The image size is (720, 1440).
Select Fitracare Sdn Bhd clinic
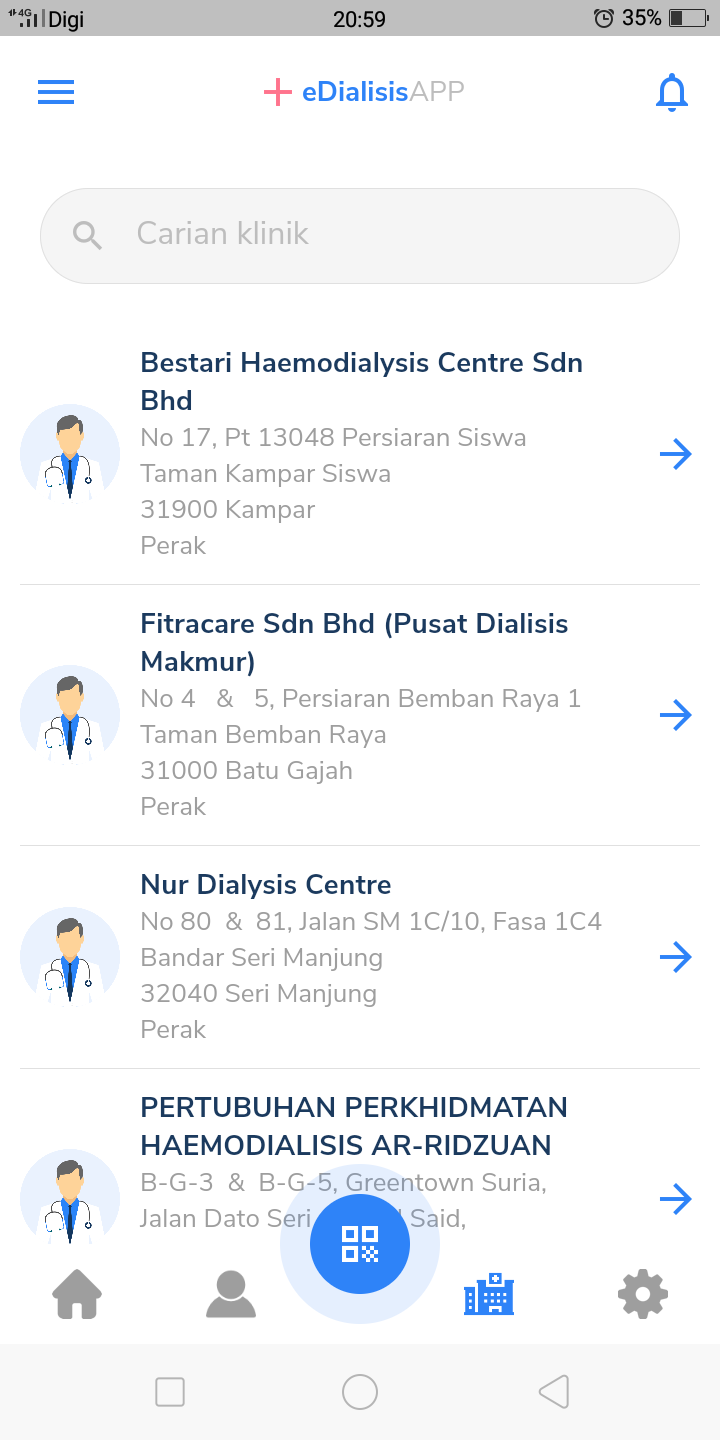[360, 714]
